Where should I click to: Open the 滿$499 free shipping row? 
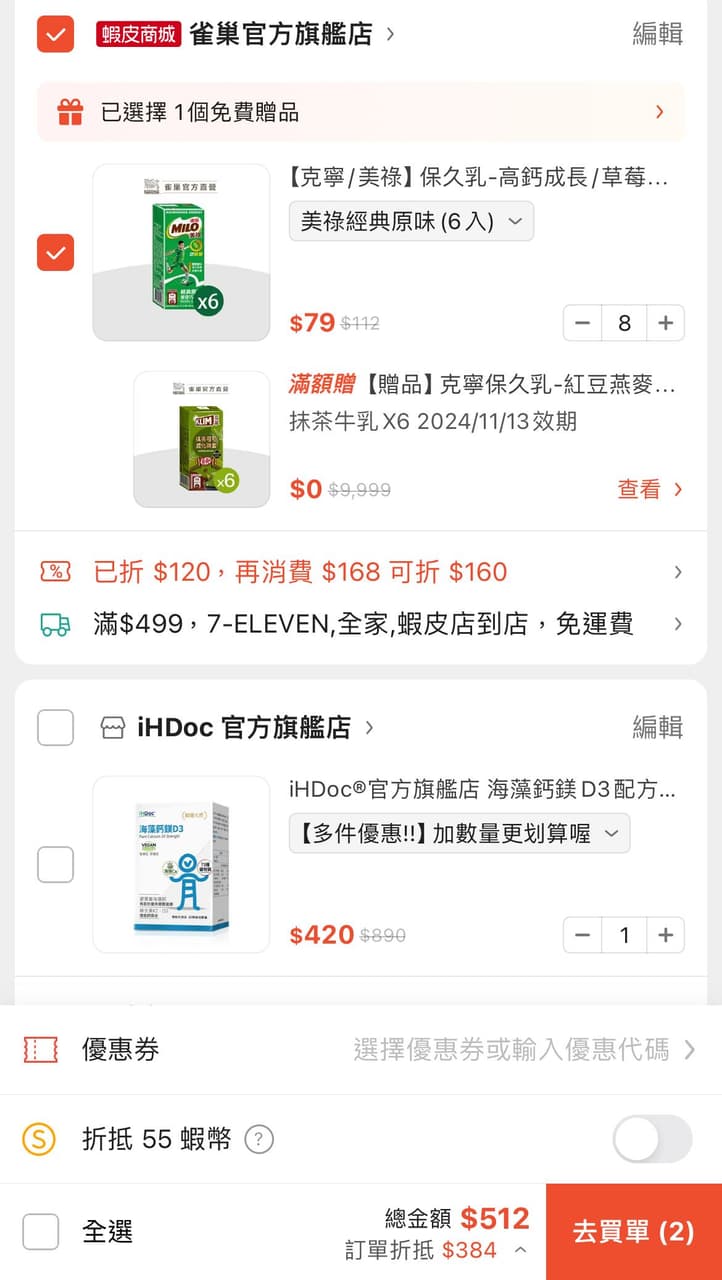[360, 624]
